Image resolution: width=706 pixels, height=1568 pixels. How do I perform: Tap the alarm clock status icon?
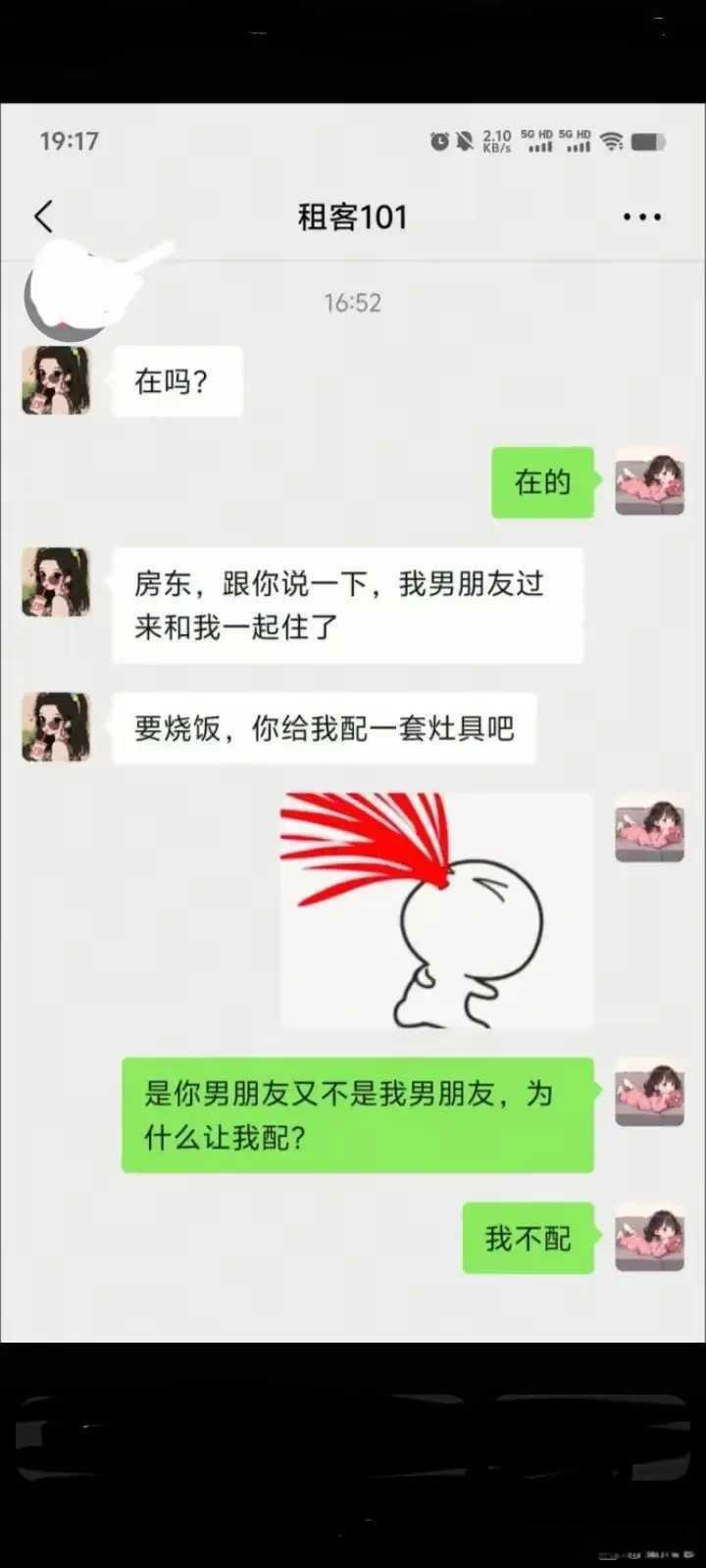[x=439, y=140]
